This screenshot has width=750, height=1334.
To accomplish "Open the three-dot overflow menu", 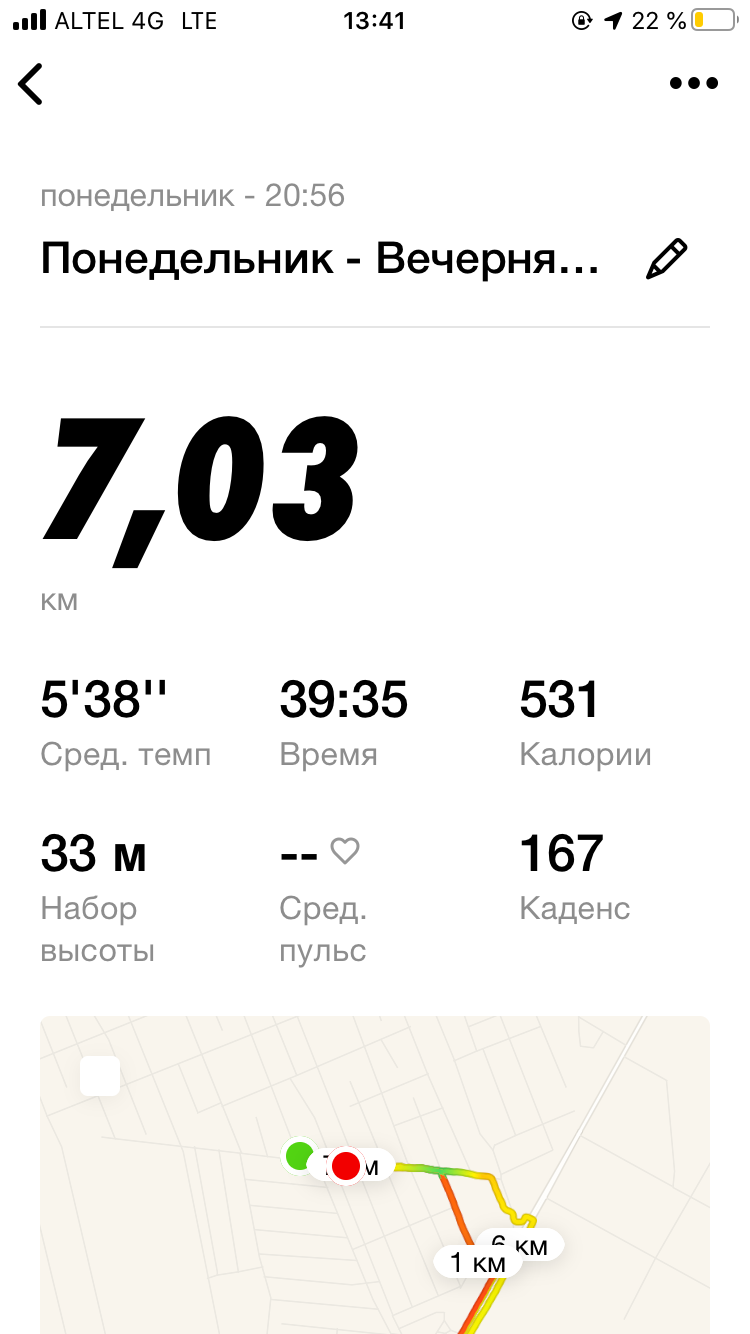I will coord(694,84).
